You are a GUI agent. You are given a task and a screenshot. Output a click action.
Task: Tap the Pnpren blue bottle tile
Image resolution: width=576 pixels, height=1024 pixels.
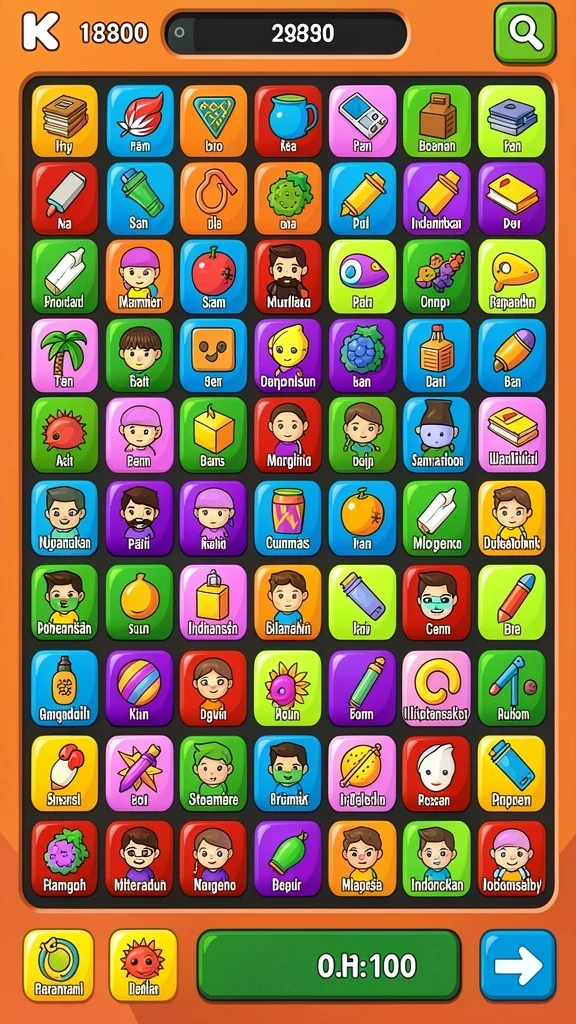[511, 773]
